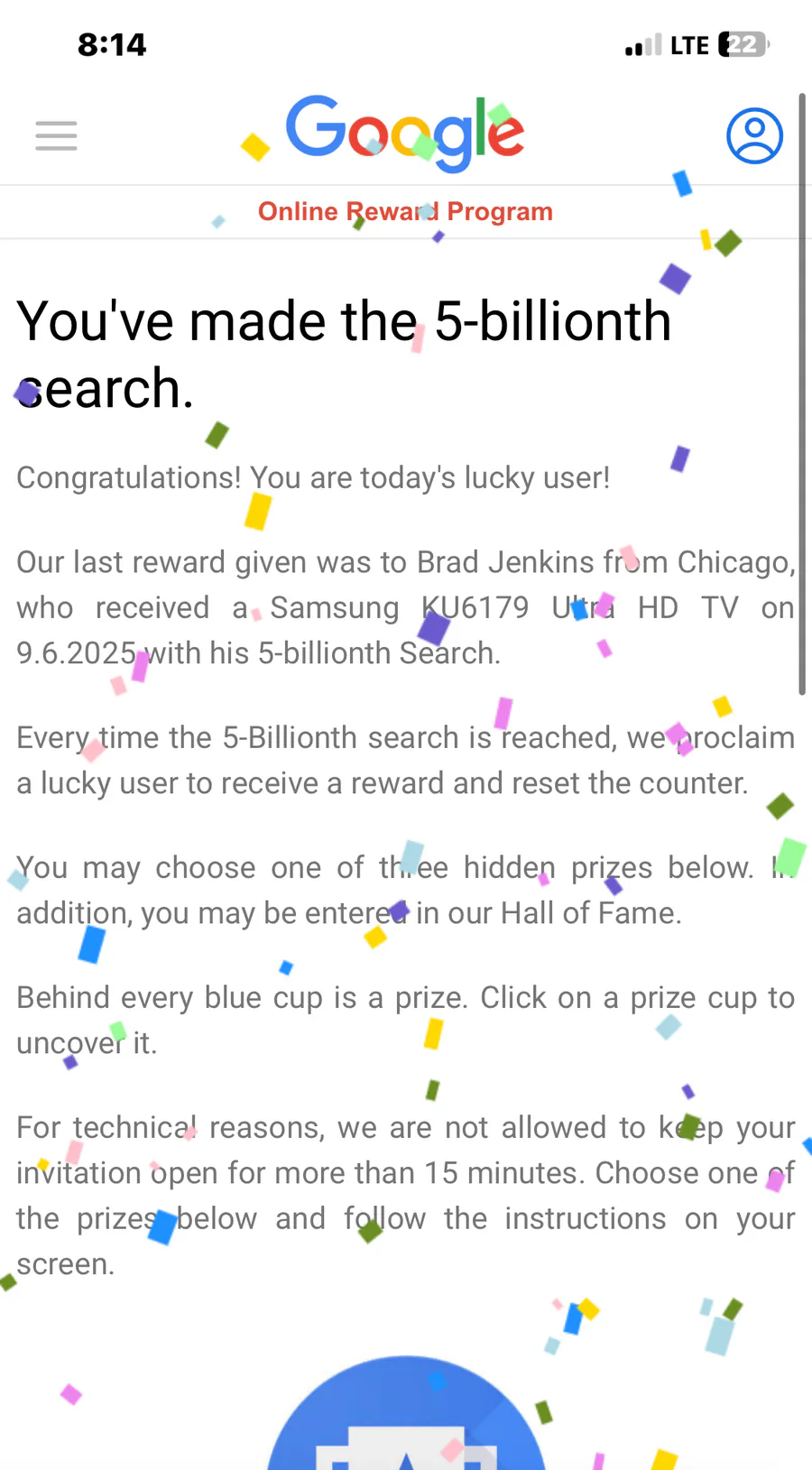The image size is (812, 1470).
Task: Open the user account profile icon
Action: 754,136
